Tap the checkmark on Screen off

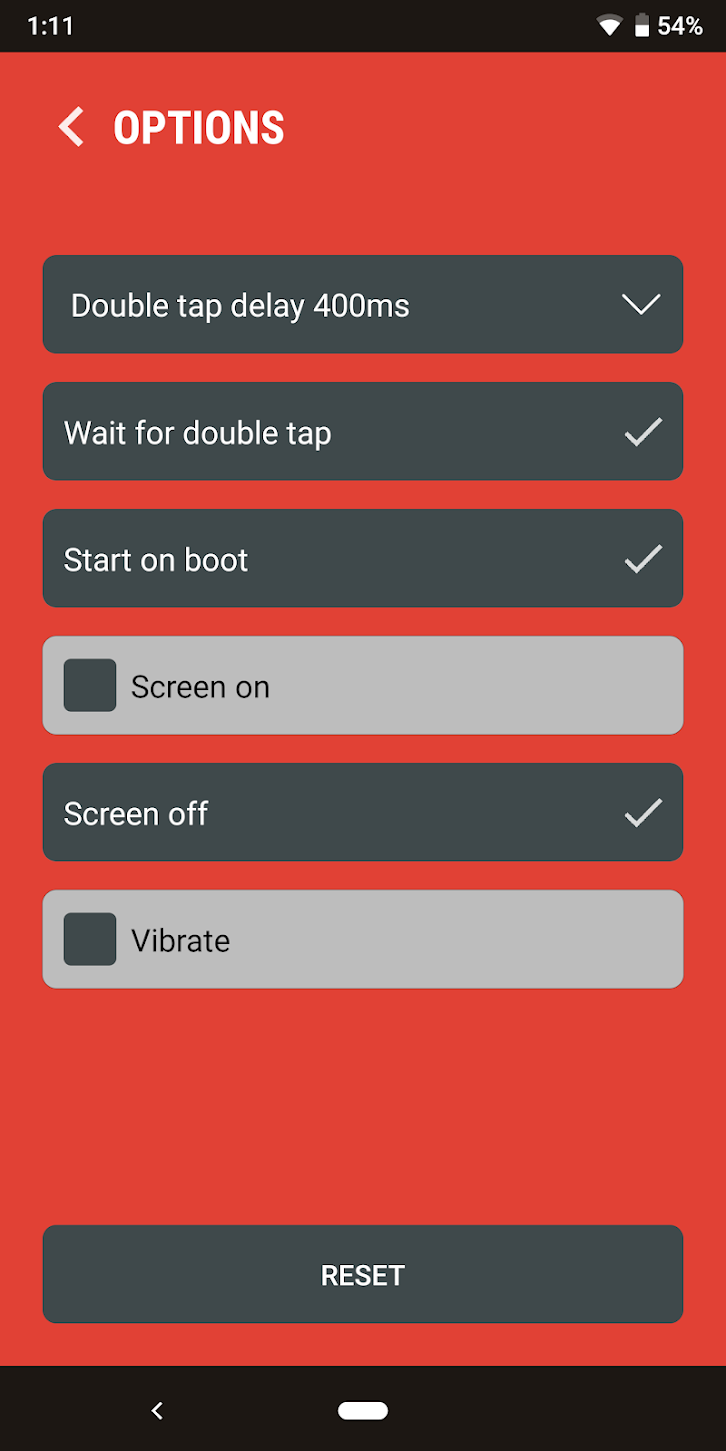642,812
